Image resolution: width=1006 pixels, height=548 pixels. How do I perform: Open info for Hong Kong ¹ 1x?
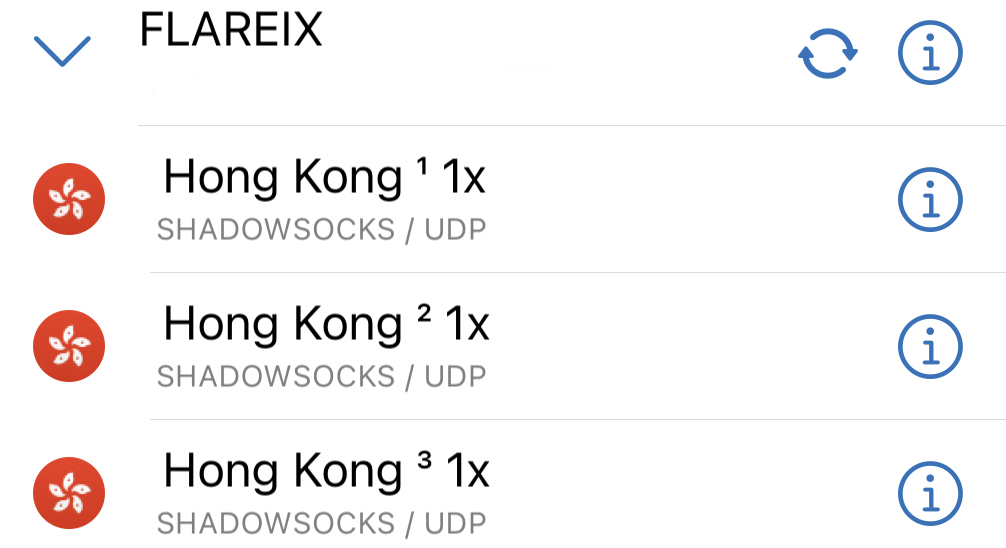(x=930, y=200)
